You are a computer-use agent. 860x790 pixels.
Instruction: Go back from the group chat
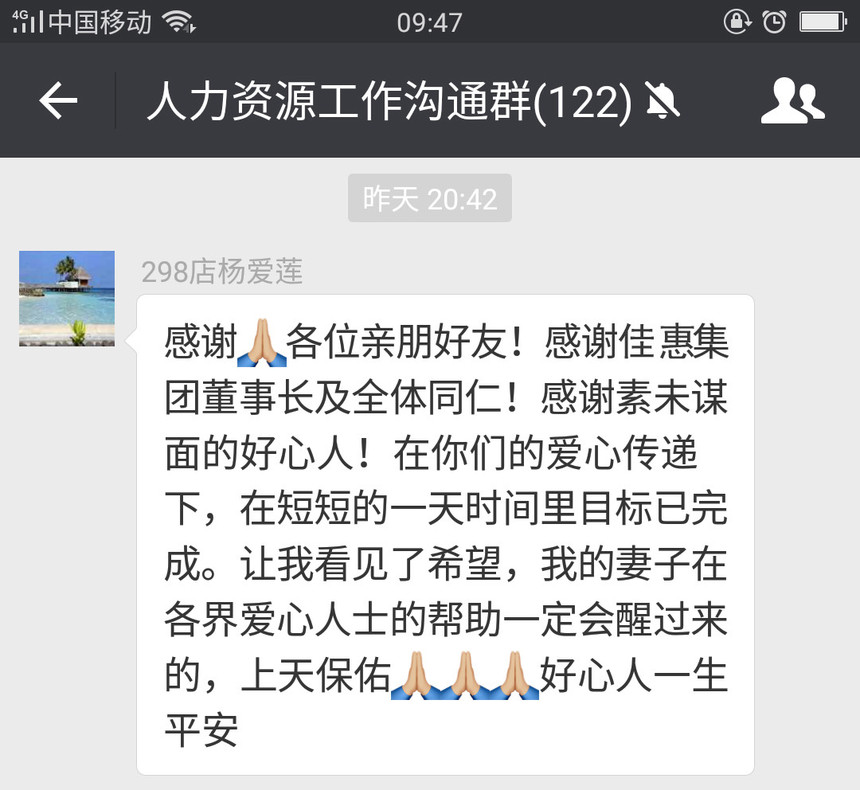(57, 101)
